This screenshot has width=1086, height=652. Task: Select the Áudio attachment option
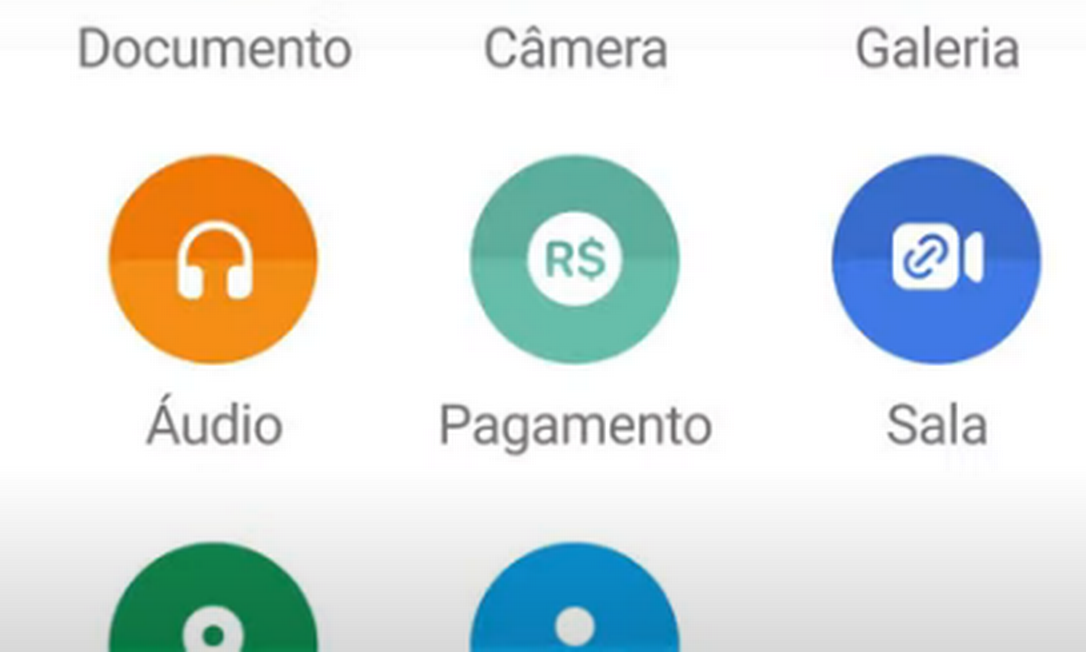[x=213, y=259]
